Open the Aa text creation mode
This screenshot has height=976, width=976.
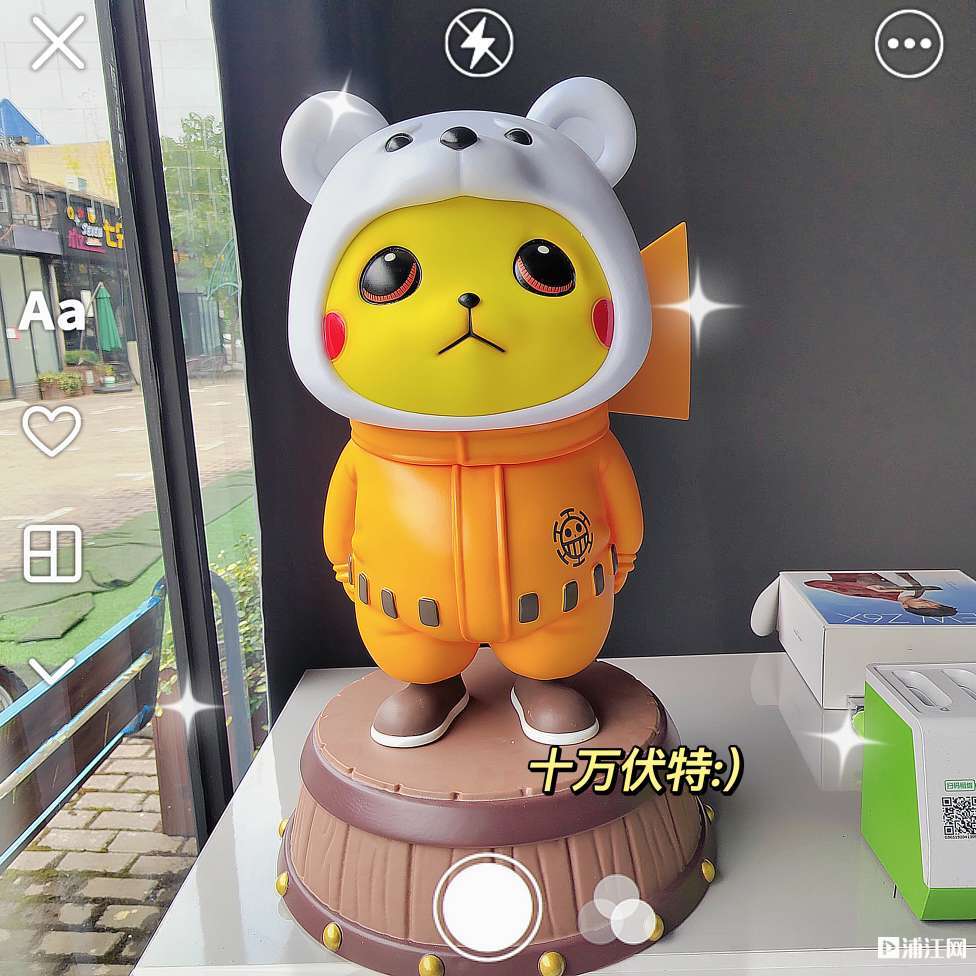(x=51, y=311)
